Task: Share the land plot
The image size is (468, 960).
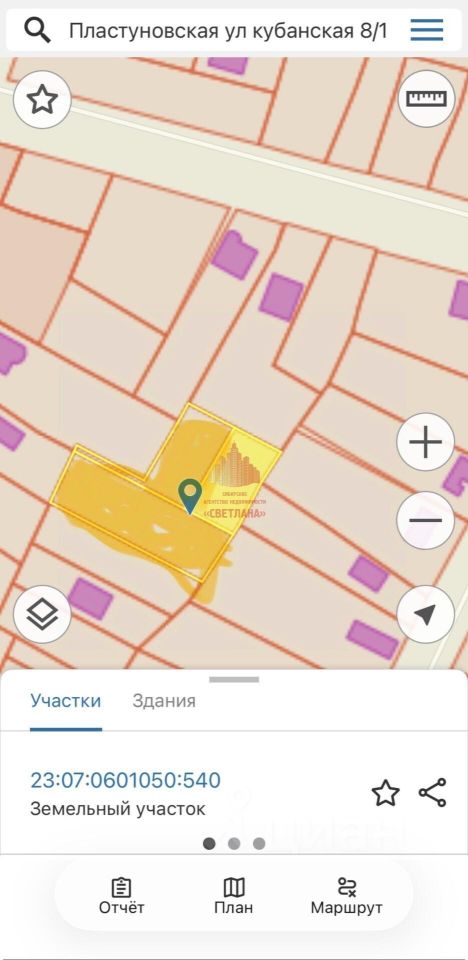Action: coord(433,793)
